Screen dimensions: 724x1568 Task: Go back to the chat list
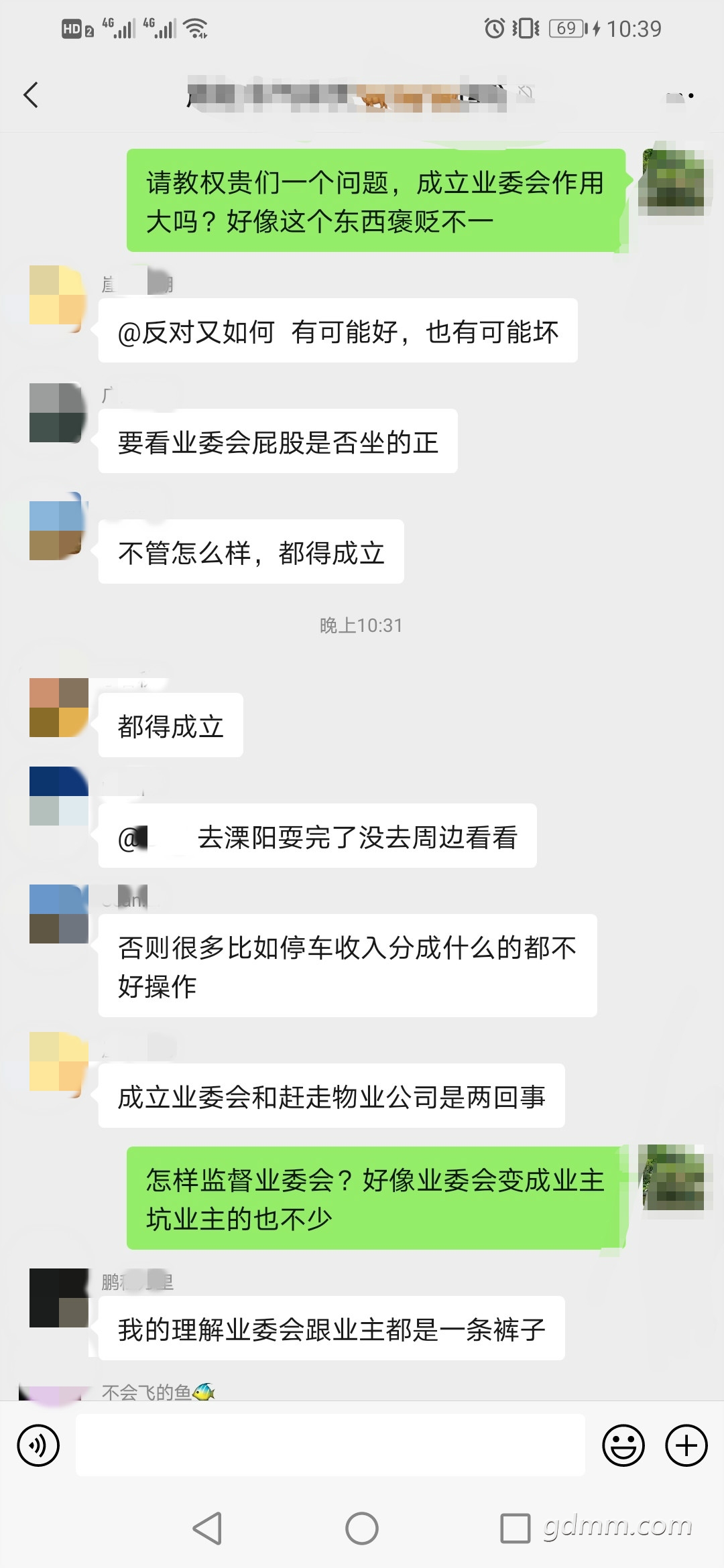[x=31, y=95]
